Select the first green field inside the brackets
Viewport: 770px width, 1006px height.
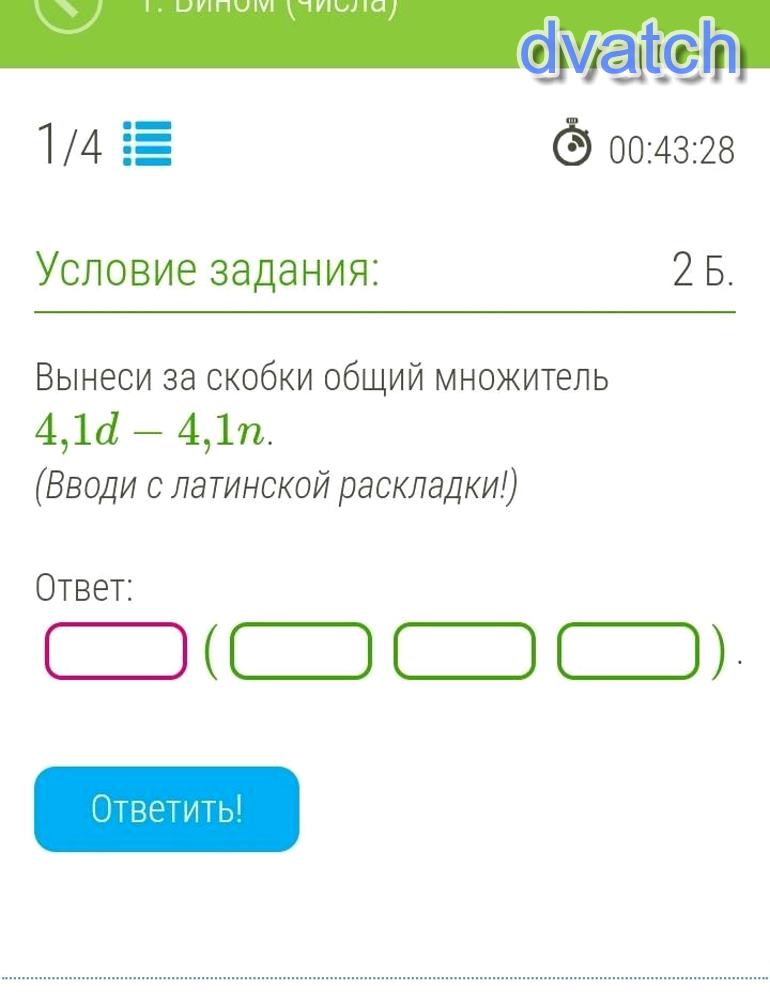coord(301,651)
